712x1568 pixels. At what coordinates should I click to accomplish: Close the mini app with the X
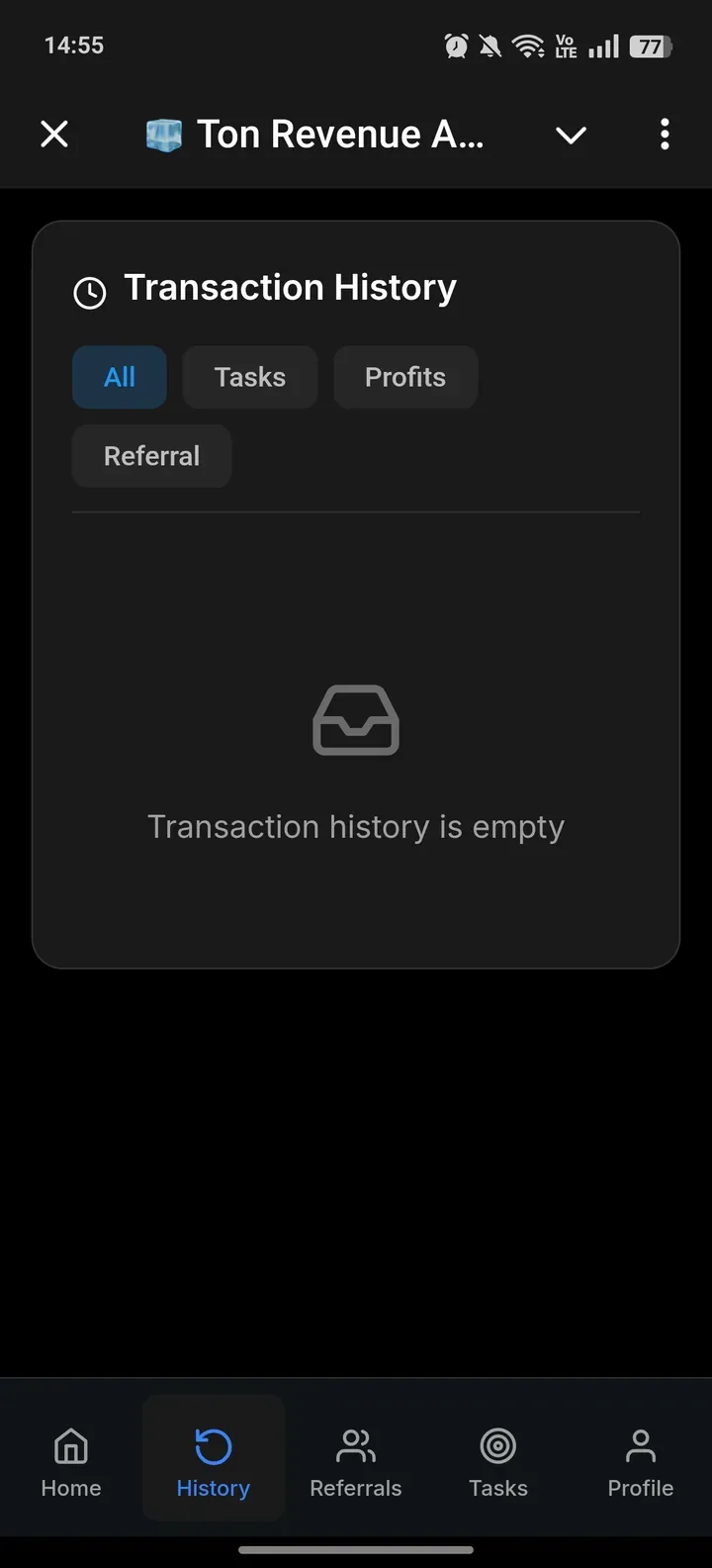[x=54, y=134]
